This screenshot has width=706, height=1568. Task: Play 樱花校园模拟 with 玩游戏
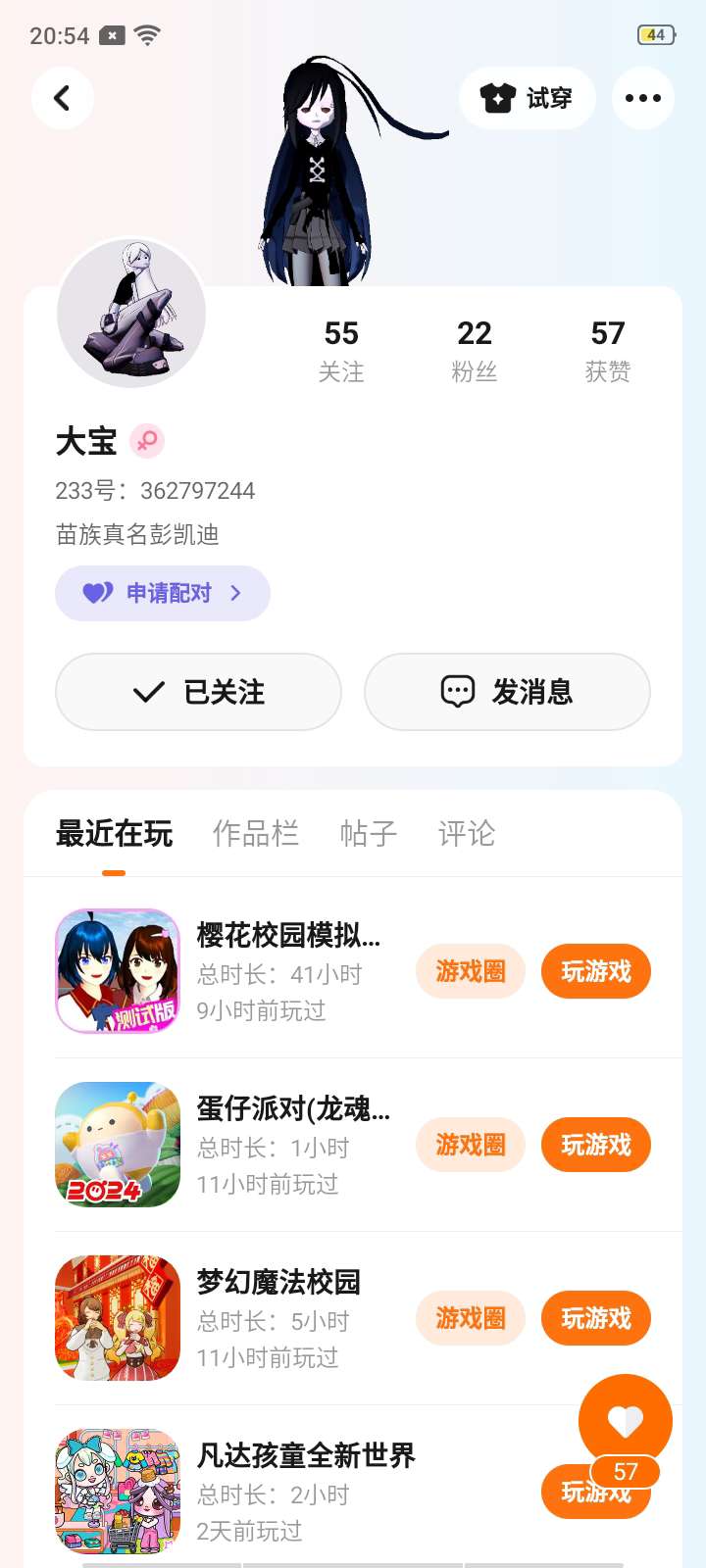[x=596, y=971]
